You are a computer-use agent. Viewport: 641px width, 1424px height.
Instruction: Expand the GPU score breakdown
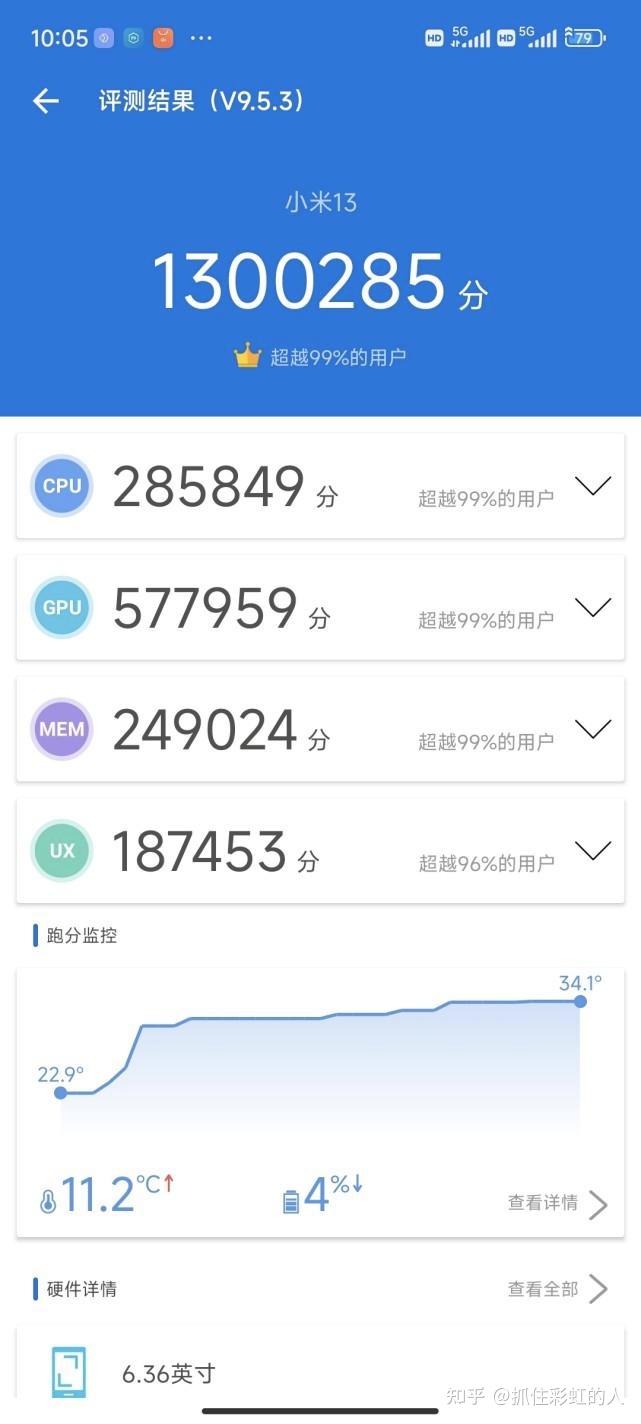(593, 608)
